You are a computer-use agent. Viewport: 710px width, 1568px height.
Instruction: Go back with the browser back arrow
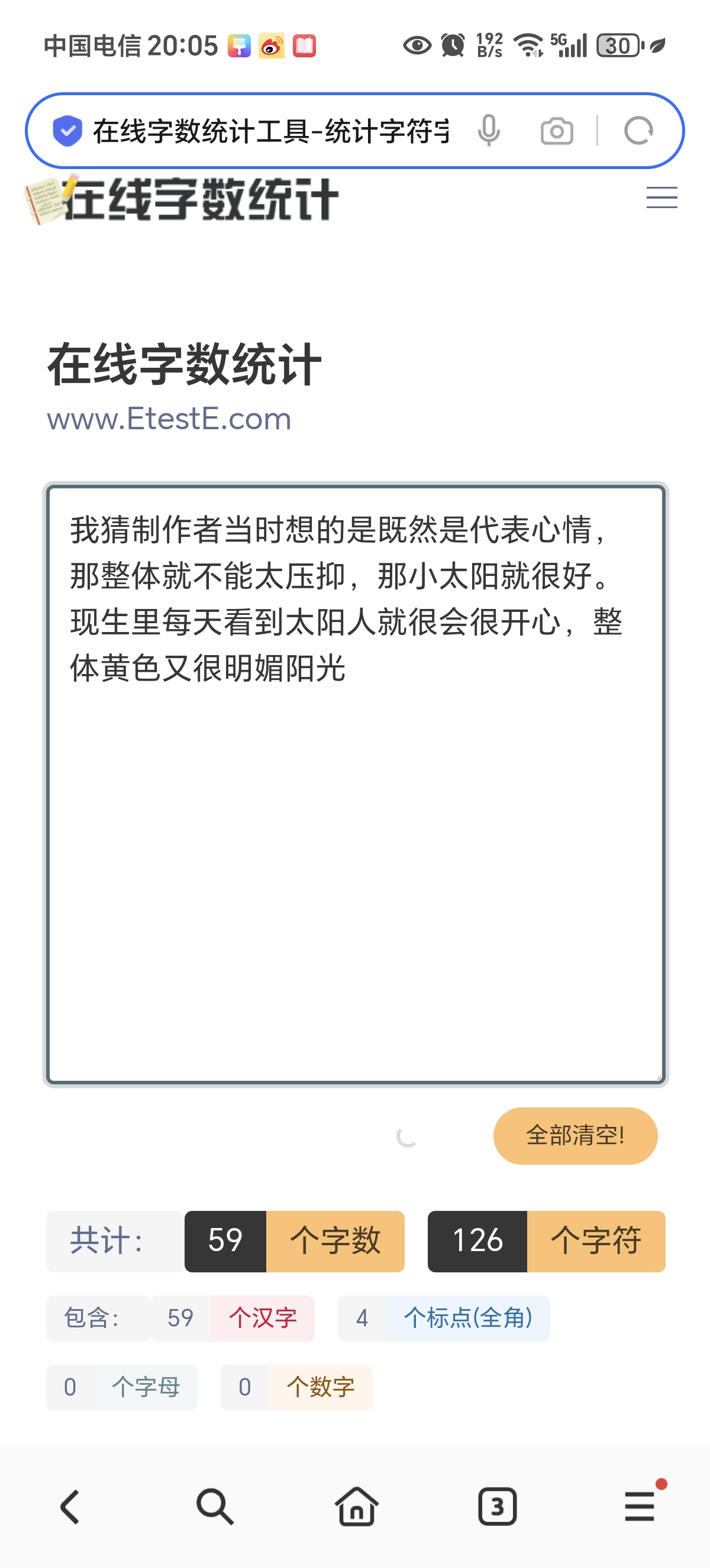[x=70, y=1507]
